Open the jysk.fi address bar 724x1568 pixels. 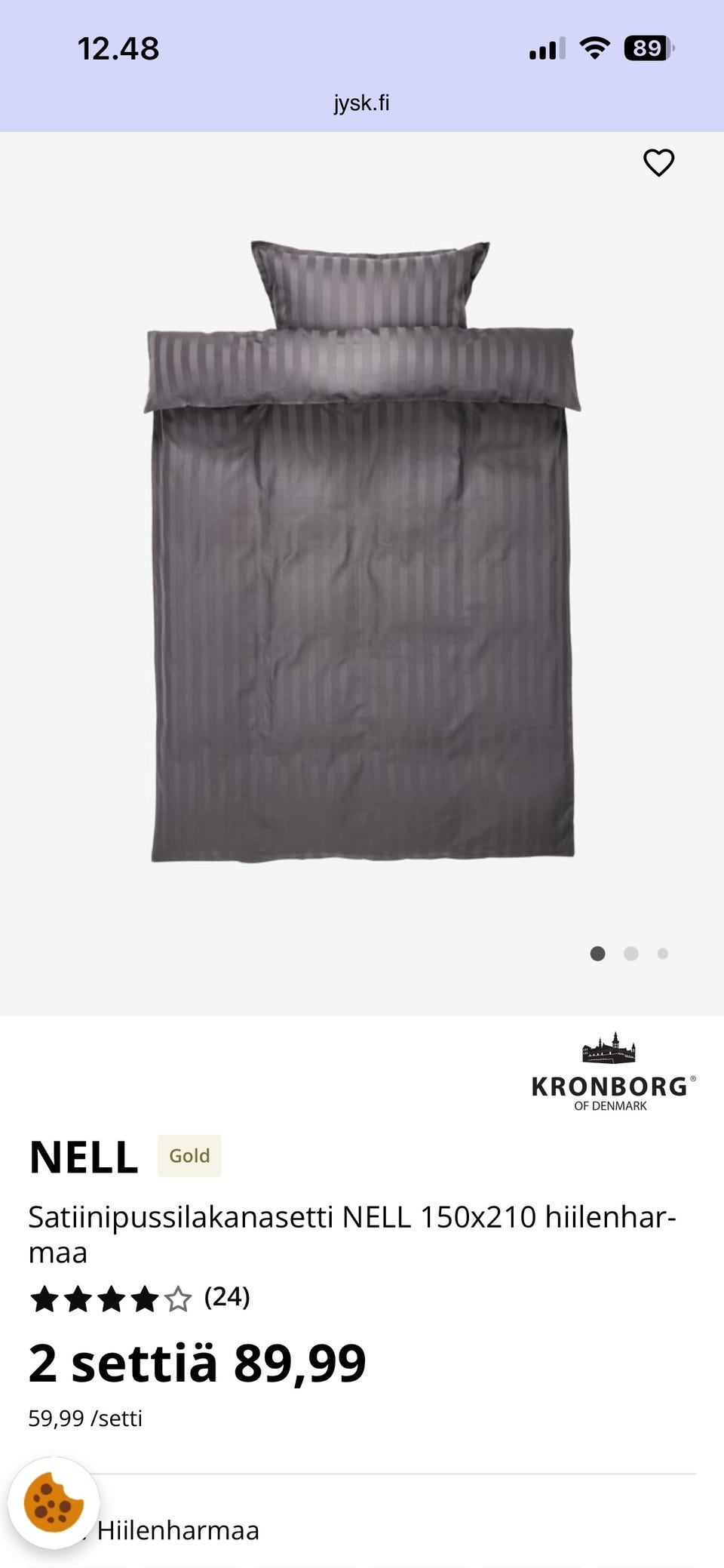coord(362,103)
